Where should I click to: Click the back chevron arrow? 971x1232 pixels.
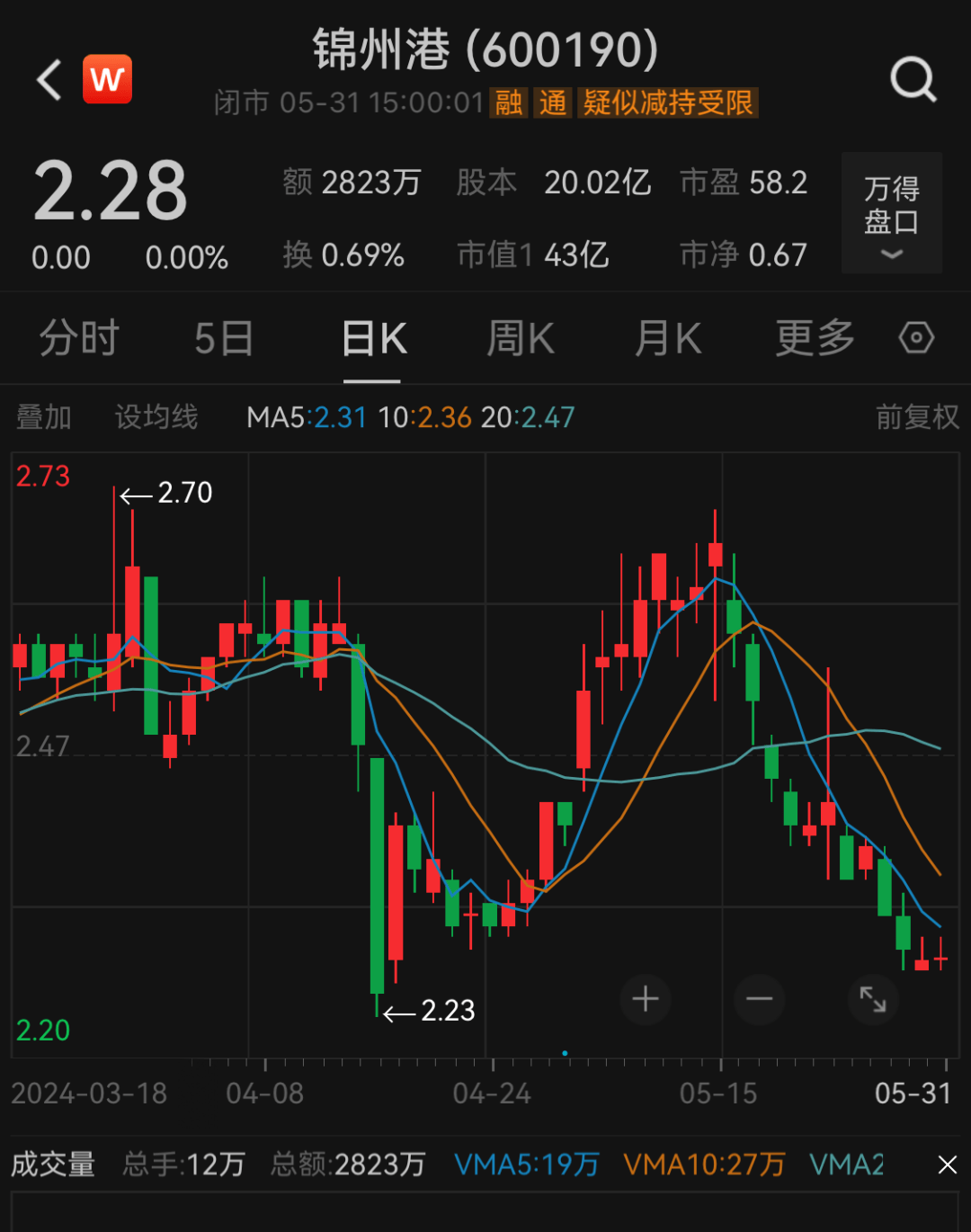(47, 79)
